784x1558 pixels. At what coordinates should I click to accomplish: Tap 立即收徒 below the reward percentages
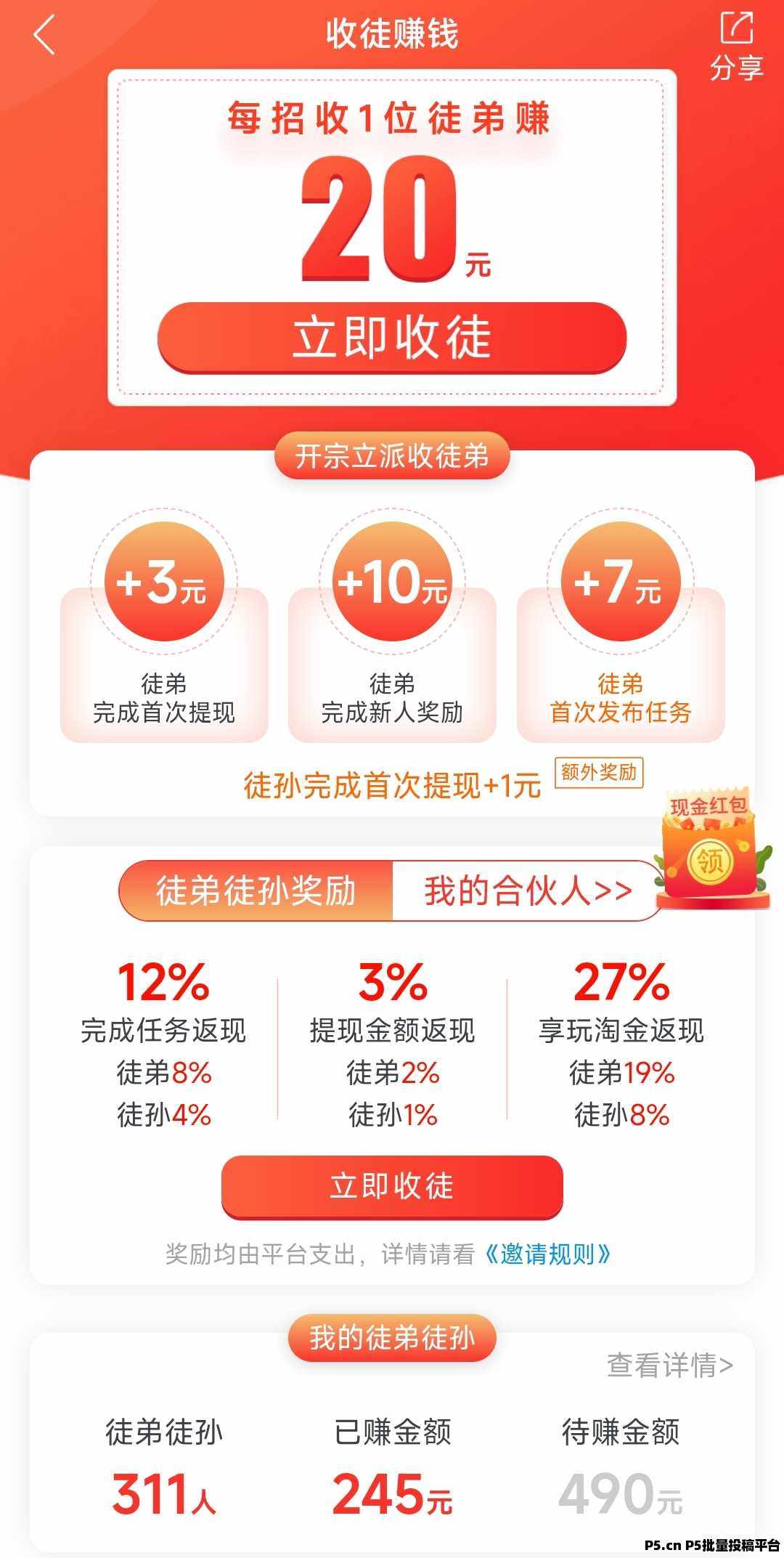392,1186
